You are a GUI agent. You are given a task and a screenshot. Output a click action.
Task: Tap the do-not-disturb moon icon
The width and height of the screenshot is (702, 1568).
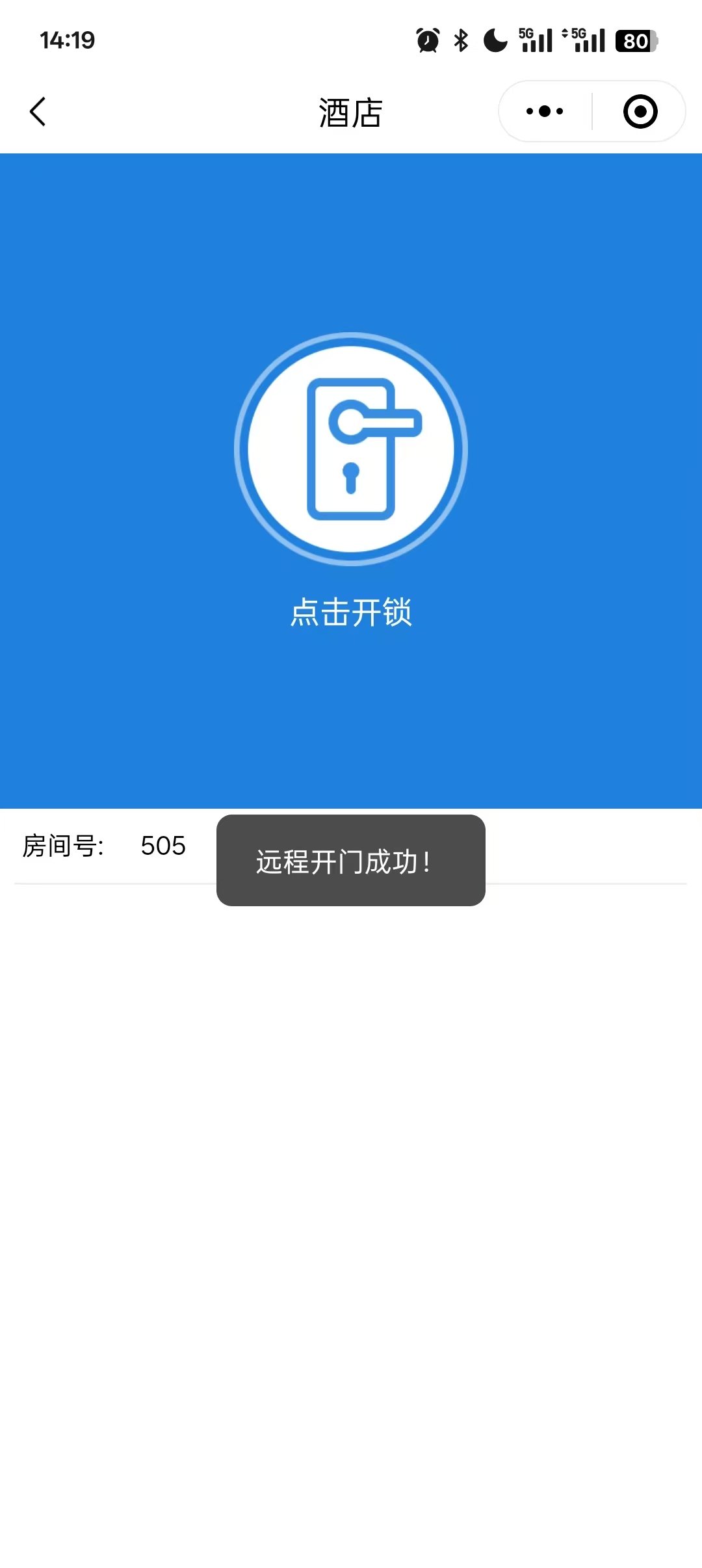(x=495, y=40)
